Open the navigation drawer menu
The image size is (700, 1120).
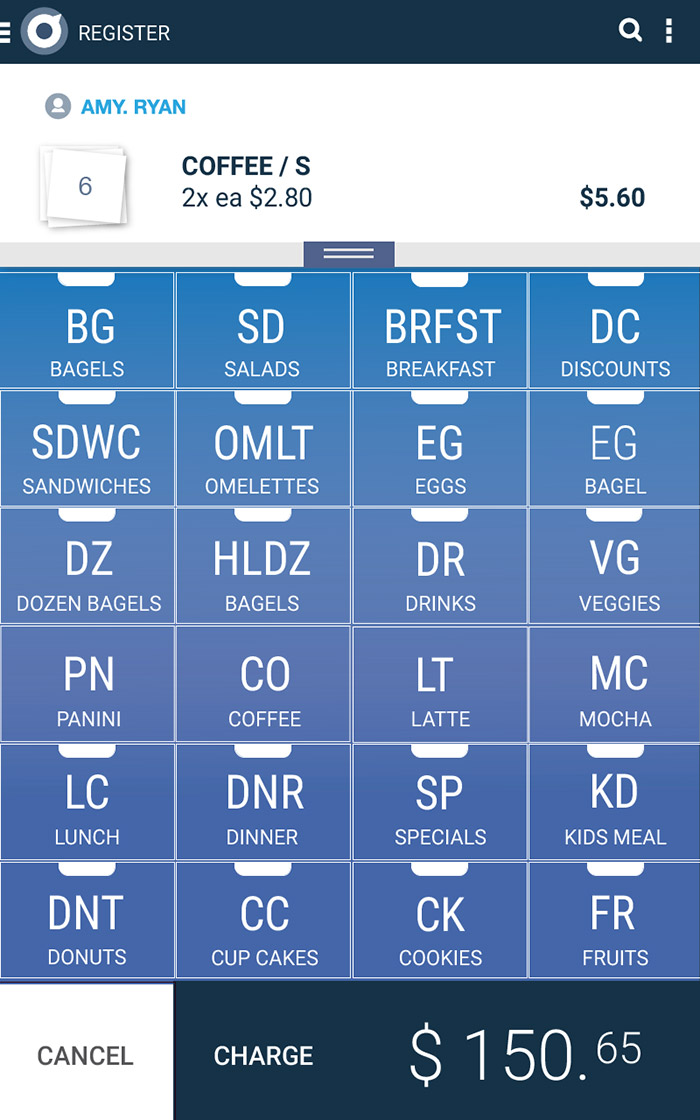point(6,32)
